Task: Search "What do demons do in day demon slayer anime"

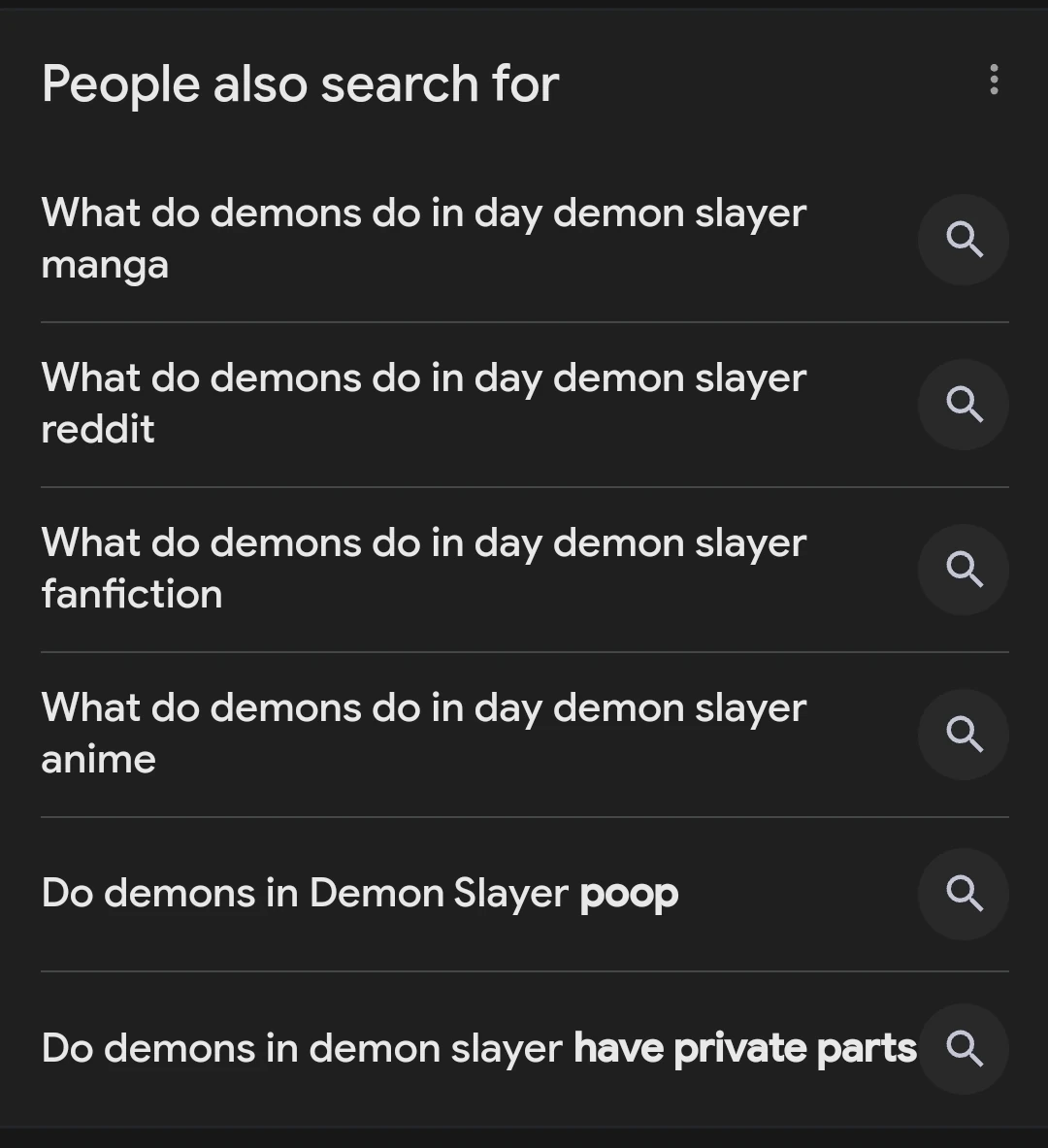Action: [x=424, y=733]
